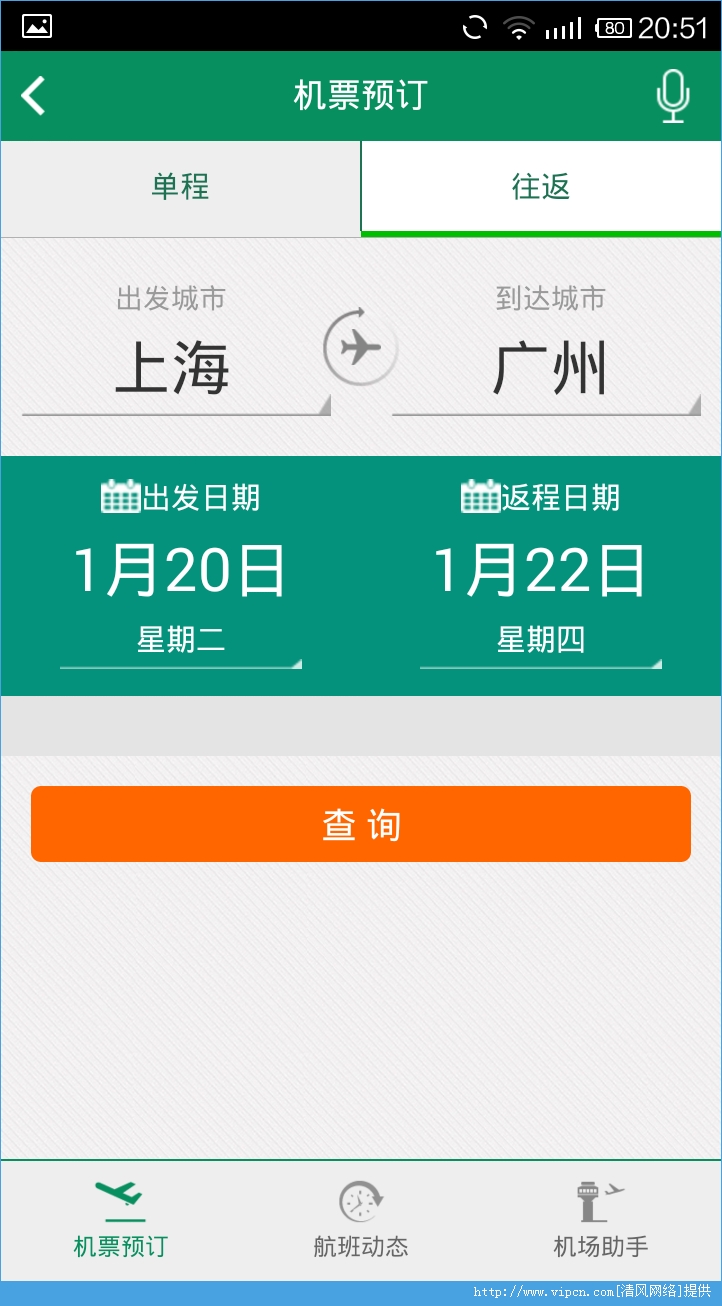The height and width of the screenshot is (1306, 722).
Task: Open the 机票预订 bottom tab
Action: click(x=120, y=1220)
